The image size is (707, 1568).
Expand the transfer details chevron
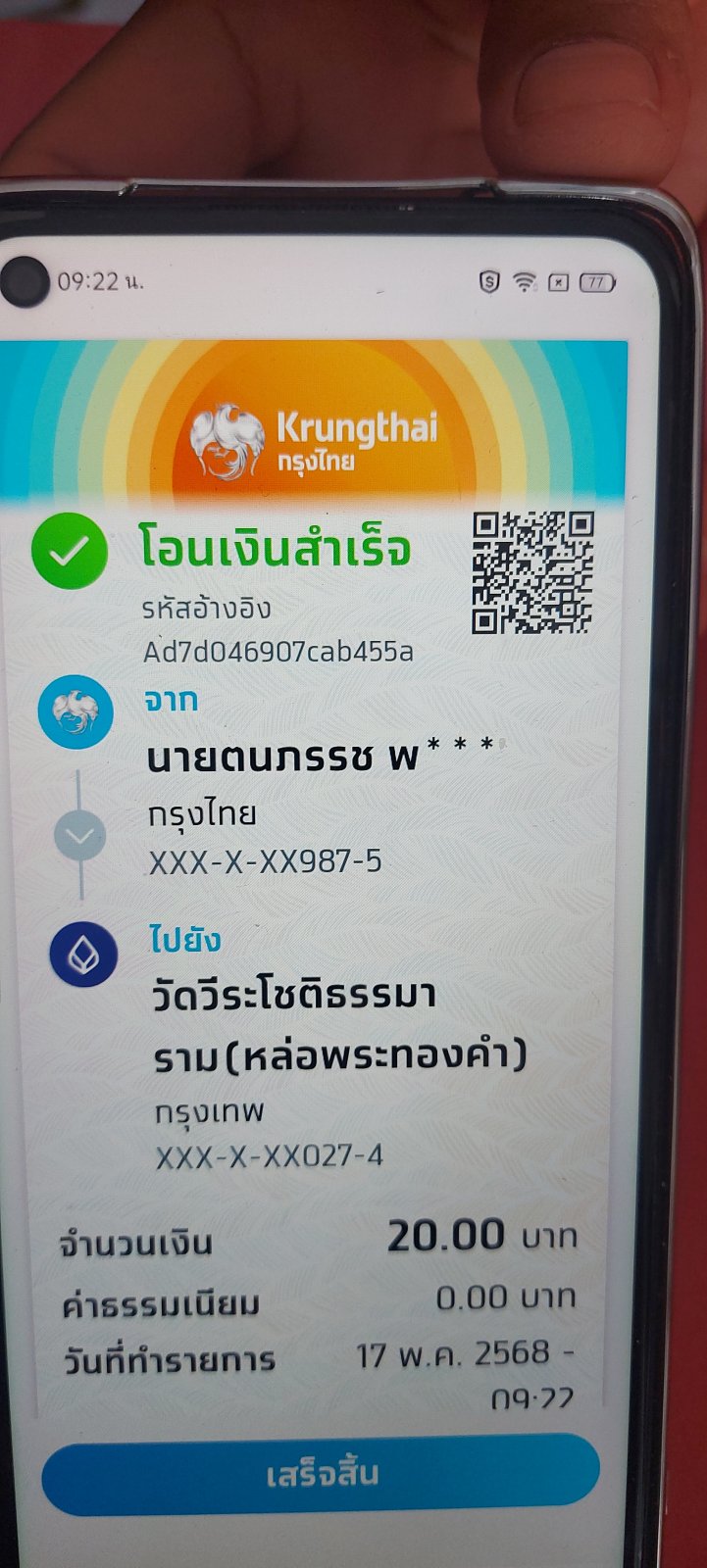tap(79, 837)
